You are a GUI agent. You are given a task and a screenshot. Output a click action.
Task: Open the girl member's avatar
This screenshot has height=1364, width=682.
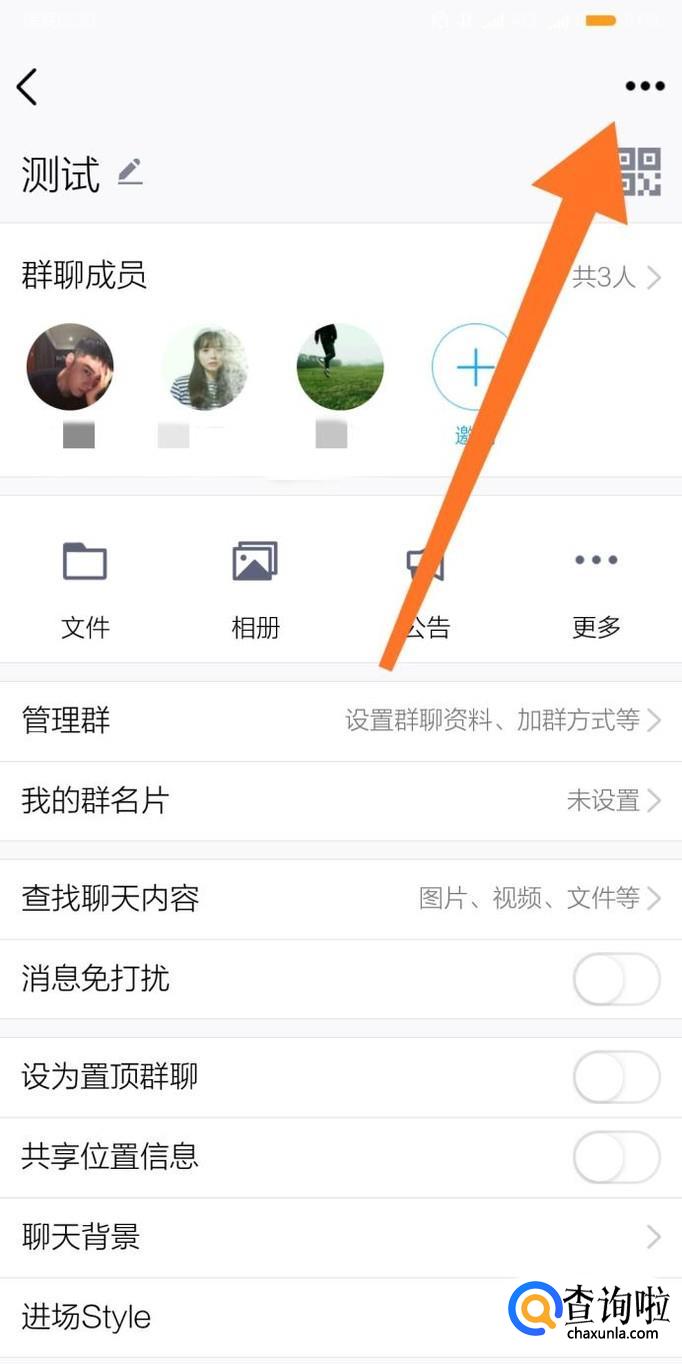pos(205,367)
